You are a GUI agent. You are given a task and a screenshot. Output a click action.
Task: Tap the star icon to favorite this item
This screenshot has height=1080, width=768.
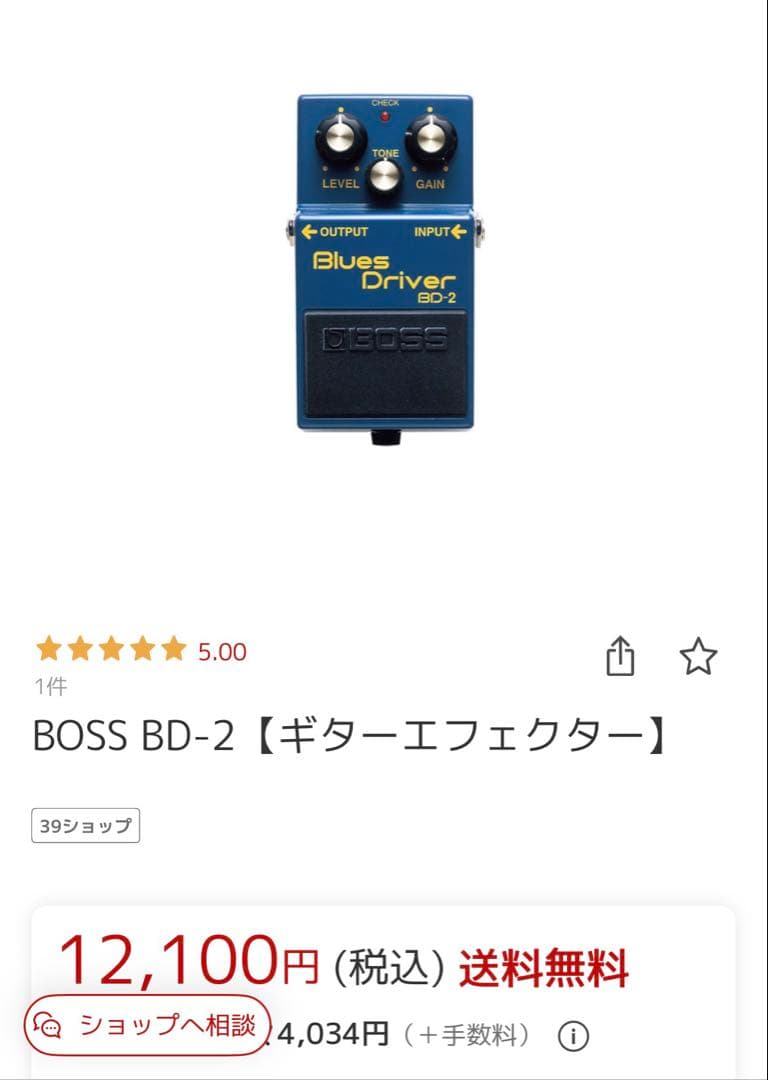click(x=700, y=657)
